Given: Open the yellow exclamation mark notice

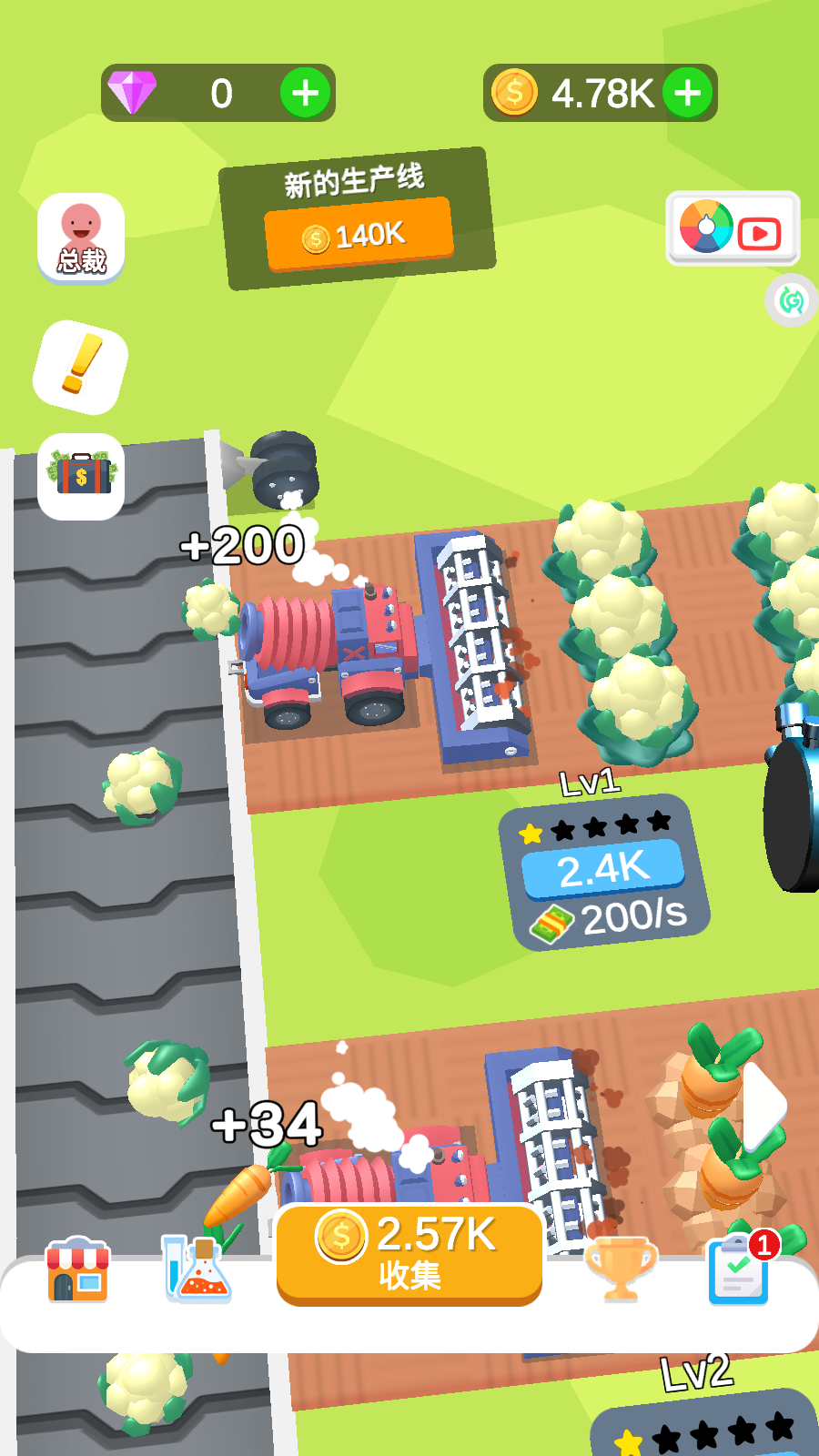Looking at the screenshot, I should 81,366.
